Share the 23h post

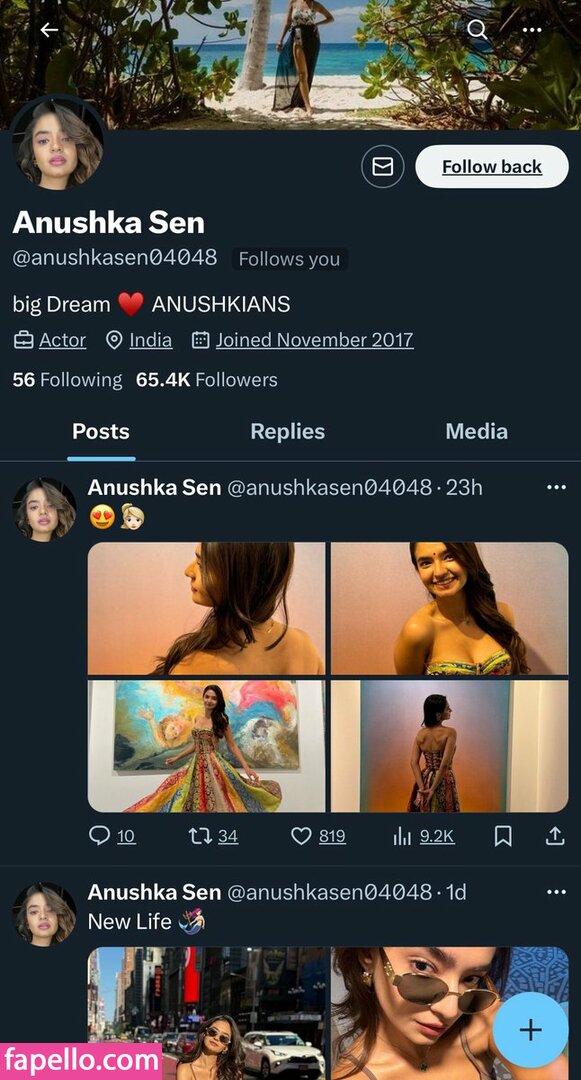pyautogui.click(x=555, y=836)
